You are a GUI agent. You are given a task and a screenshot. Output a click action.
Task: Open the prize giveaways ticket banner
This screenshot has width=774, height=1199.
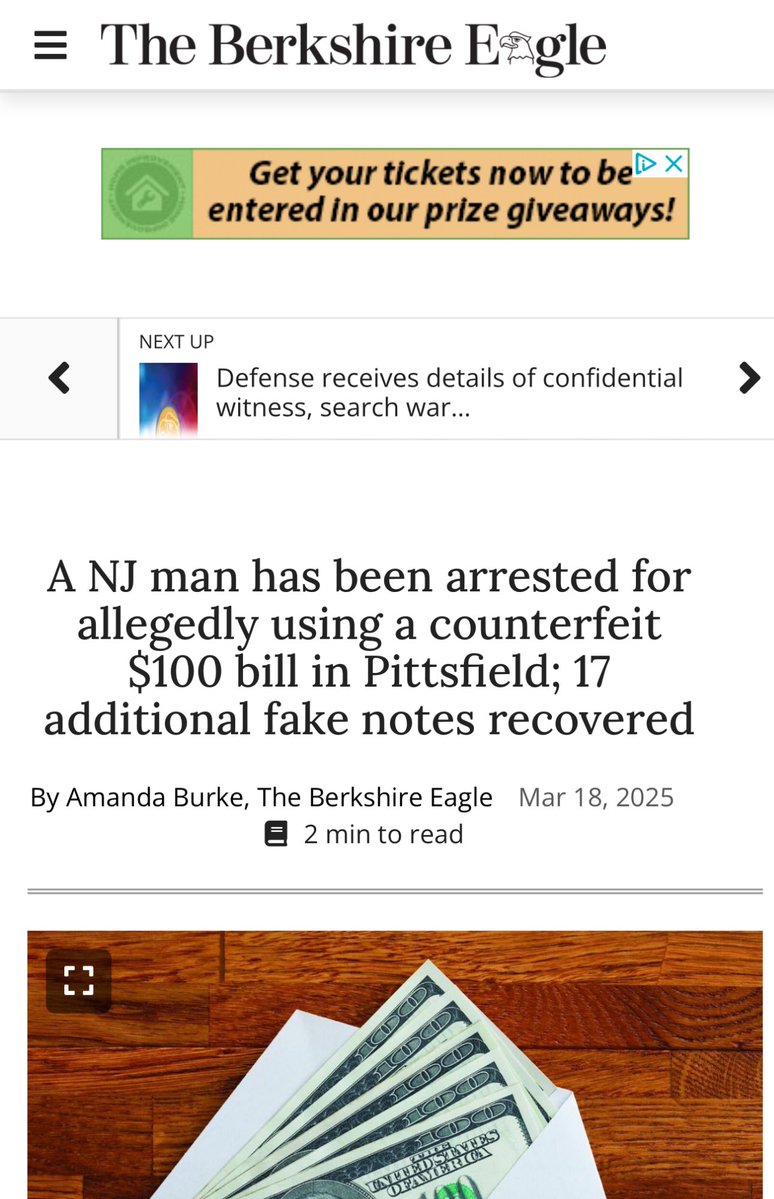click(x=395, y=194)
